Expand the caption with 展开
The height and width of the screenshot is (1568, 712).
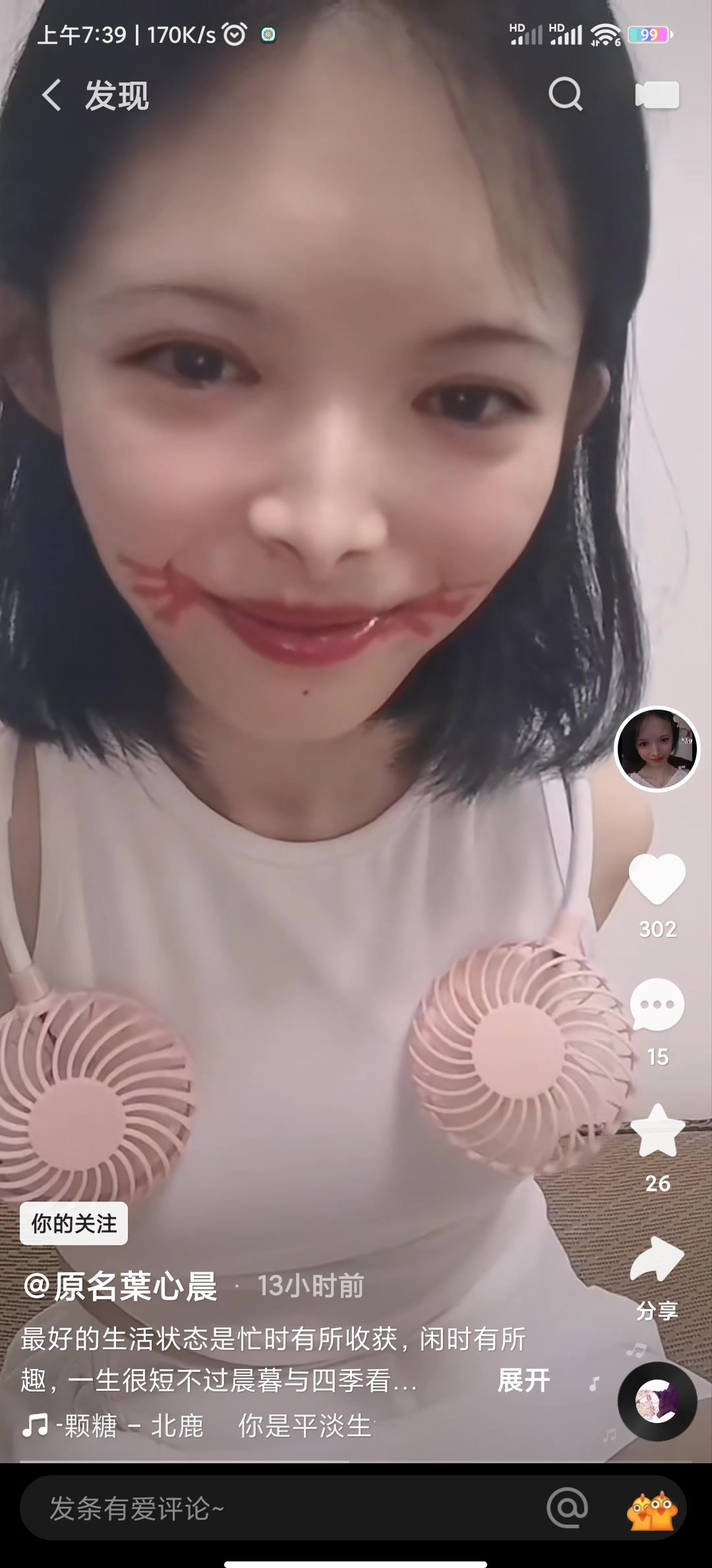pos(523,1380)
